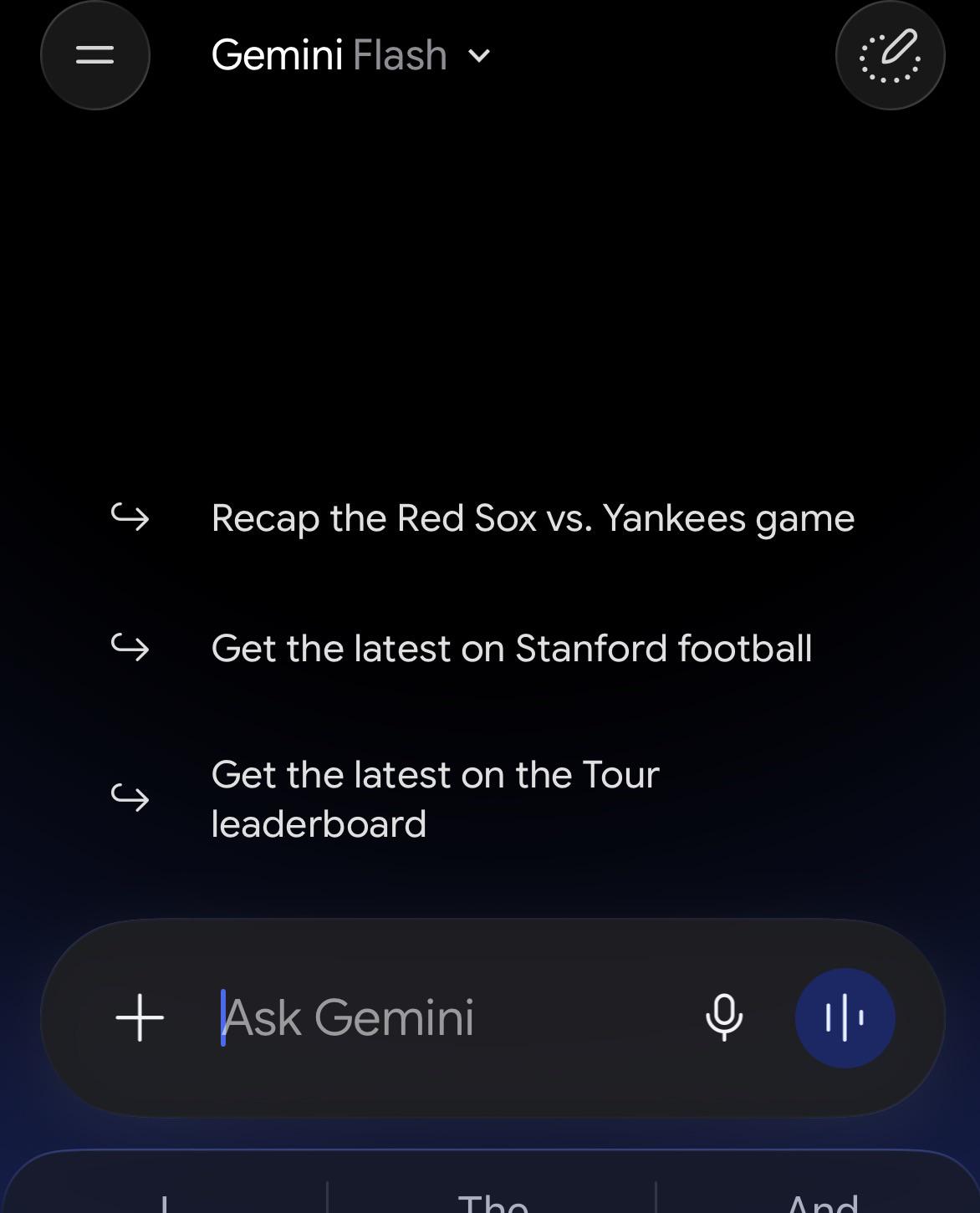This screenshot has height=1213, width=980.
Task: Tap the microphone for voice input
Action: (724, 1017)
